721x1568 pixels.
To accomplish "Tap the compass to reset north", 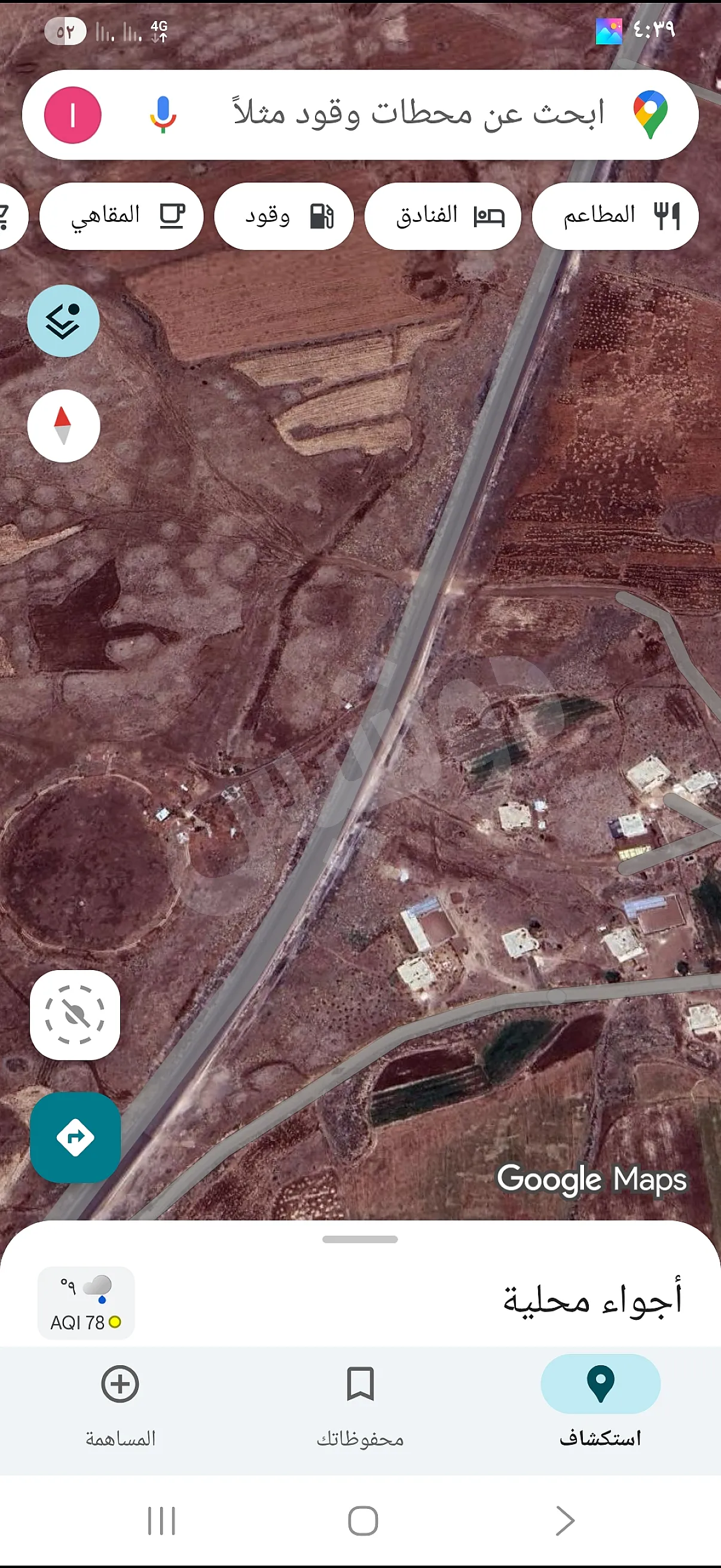I will pos(63,425).
